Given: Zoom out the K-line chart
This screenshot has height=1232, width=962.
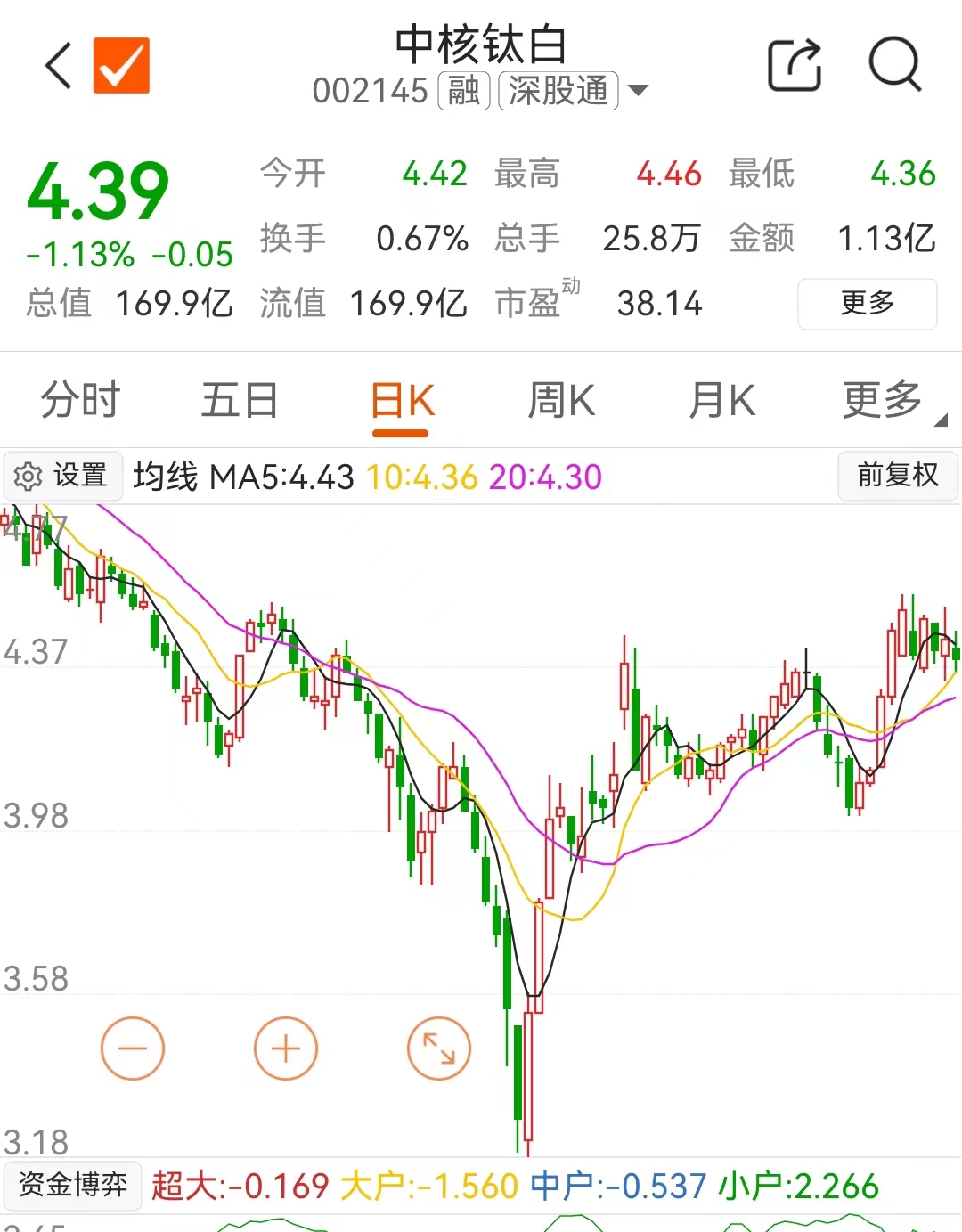Looking at the screenshot, I should point(133,1048).
